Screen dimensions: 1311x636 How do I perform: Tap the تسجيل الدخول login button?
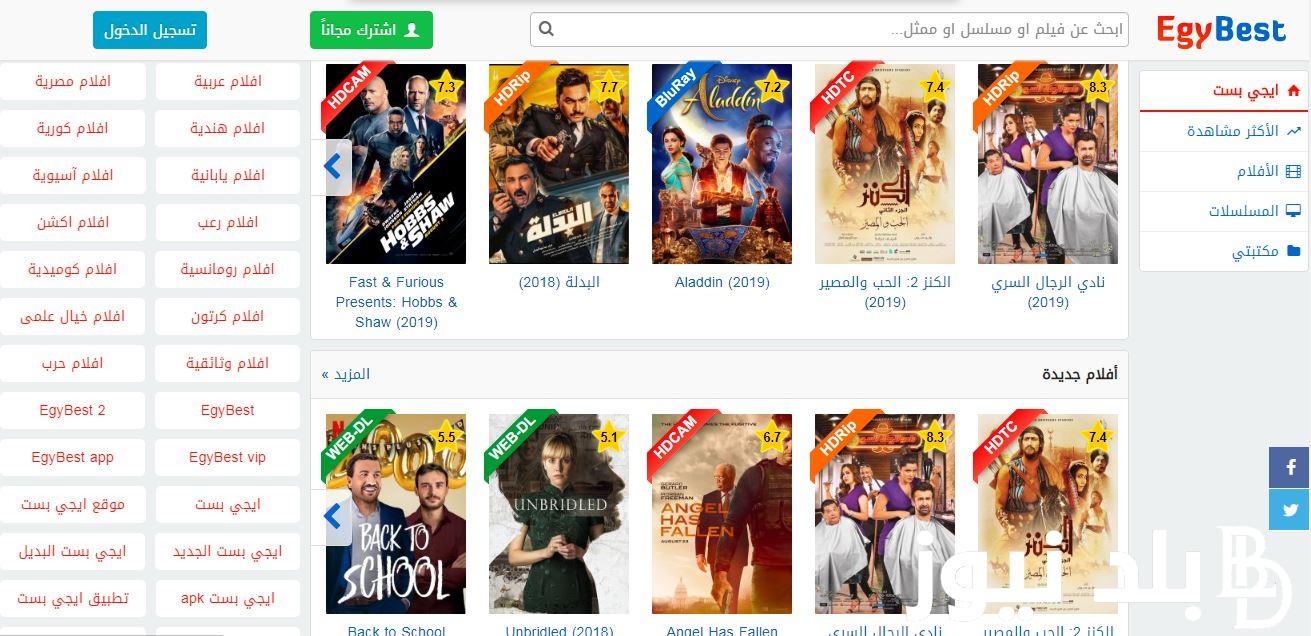[150, 30]
